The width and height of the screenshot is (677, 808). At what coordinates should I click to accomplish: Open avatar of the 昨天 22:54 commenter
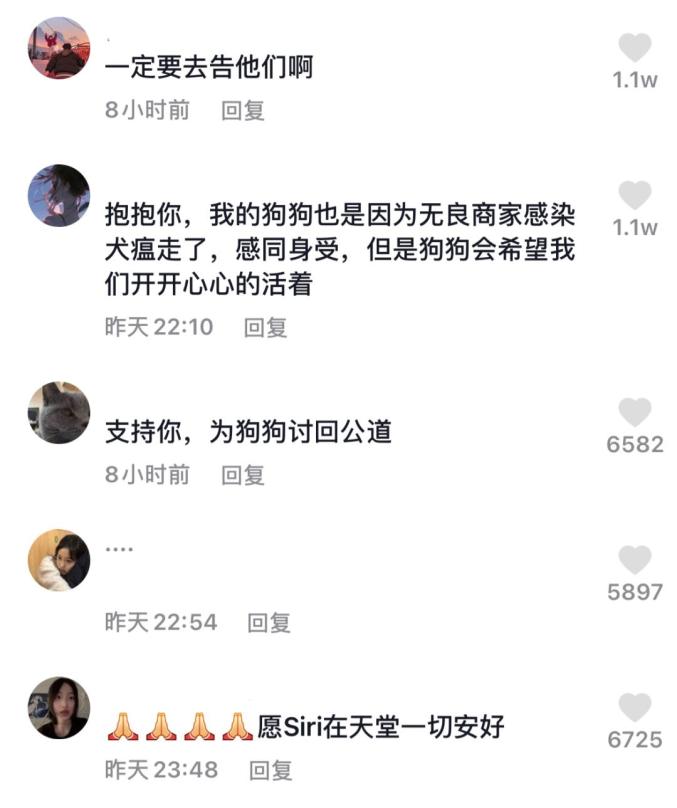click(x=59, y=560)
